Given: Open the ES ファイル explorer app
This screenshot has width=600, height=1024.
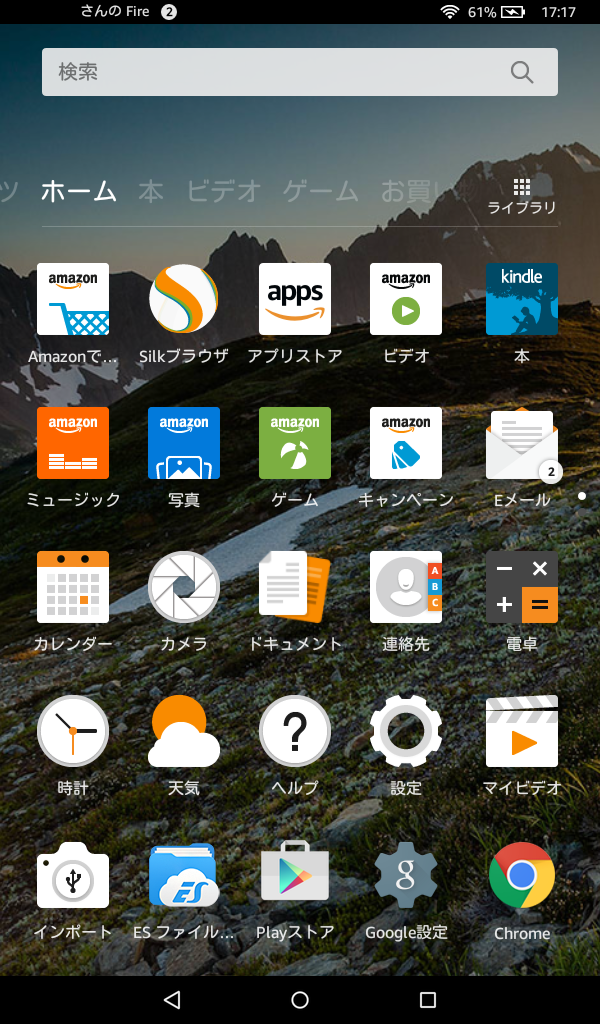Looking at the screenshot, I should [184, 876].
